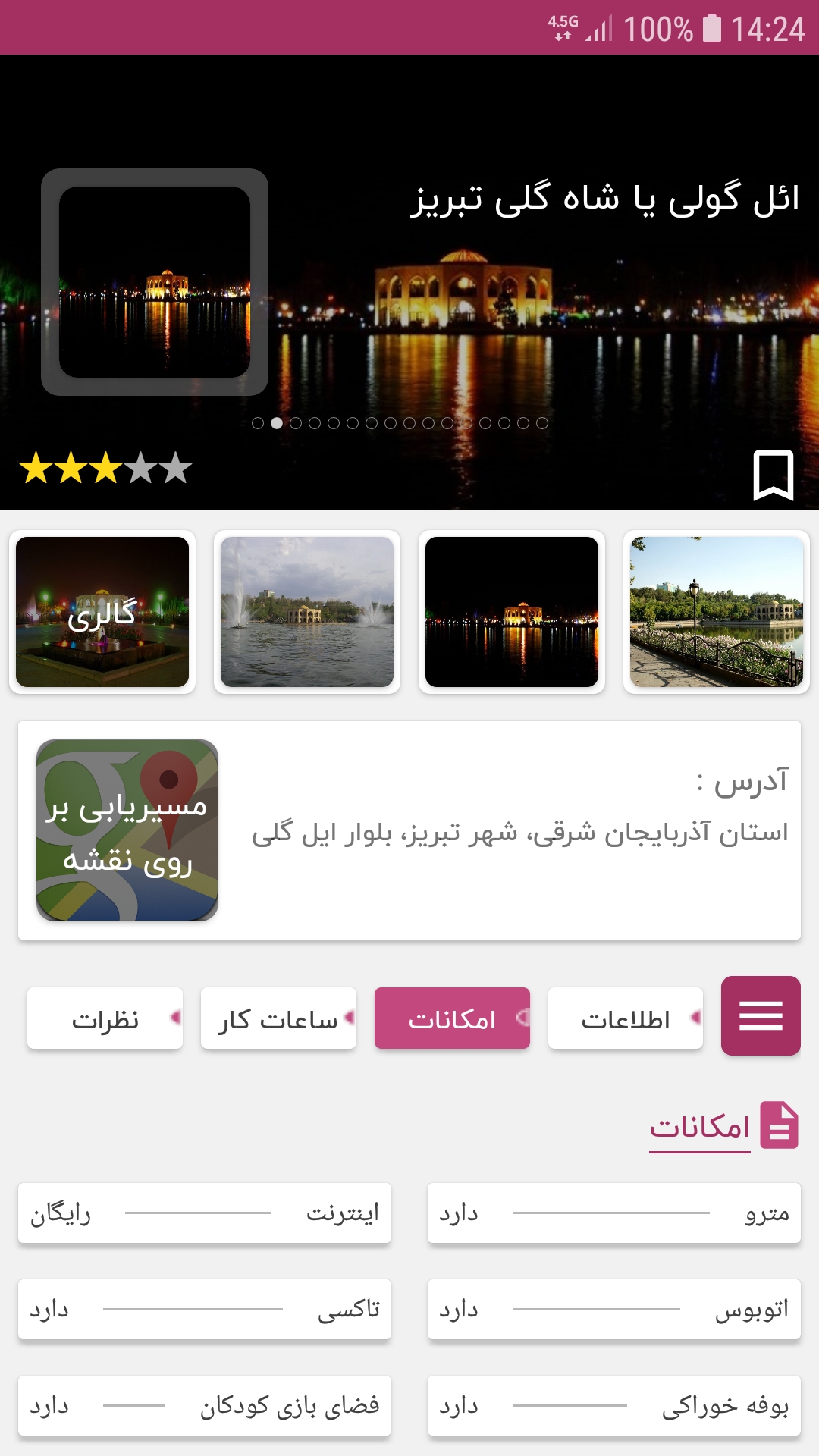Open the گالری photo gallery icon
819x1456 pixels.
(x=102, y=612)
